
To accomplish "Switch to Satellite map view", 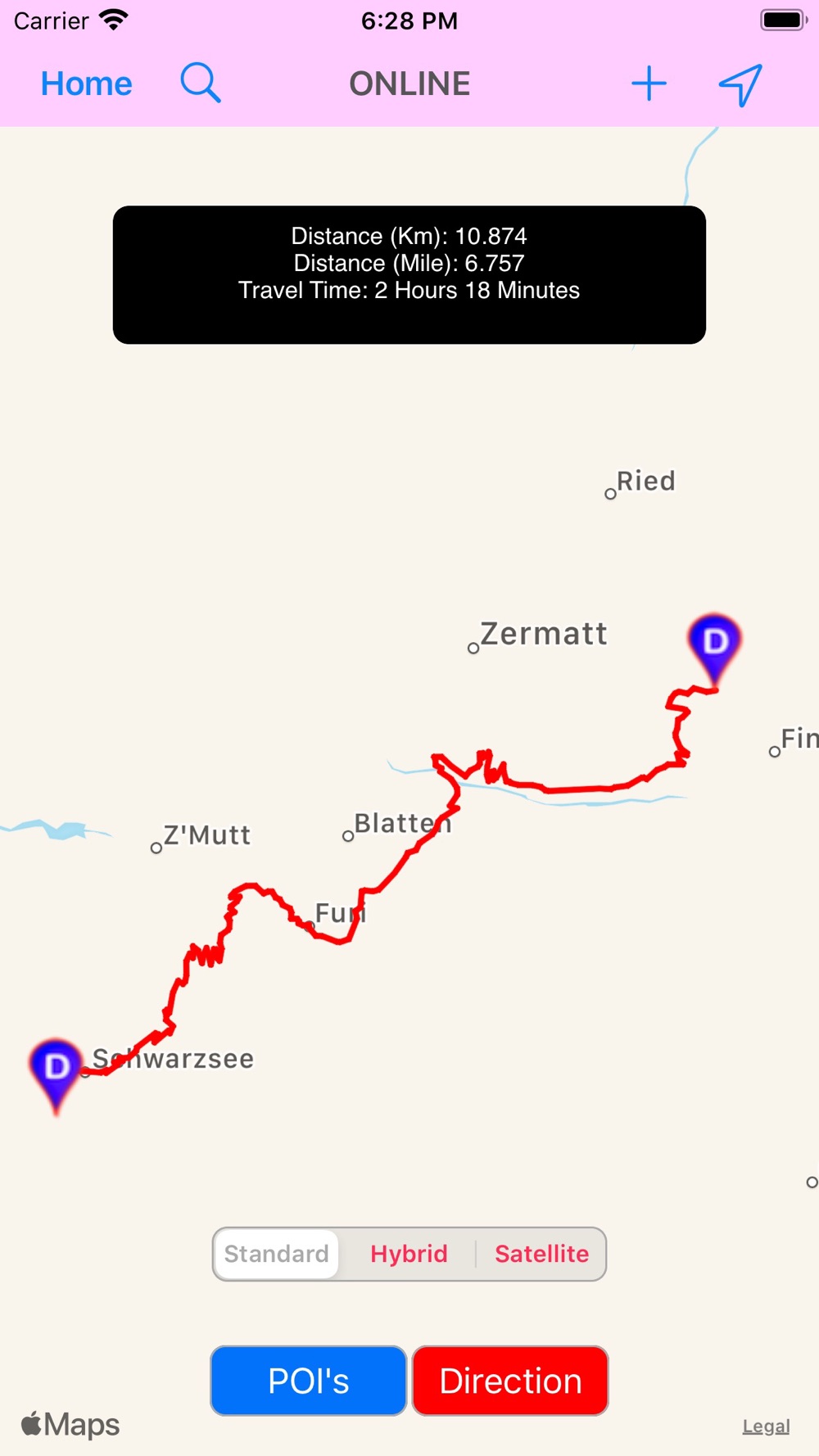I will click(x=541, y=1254).
